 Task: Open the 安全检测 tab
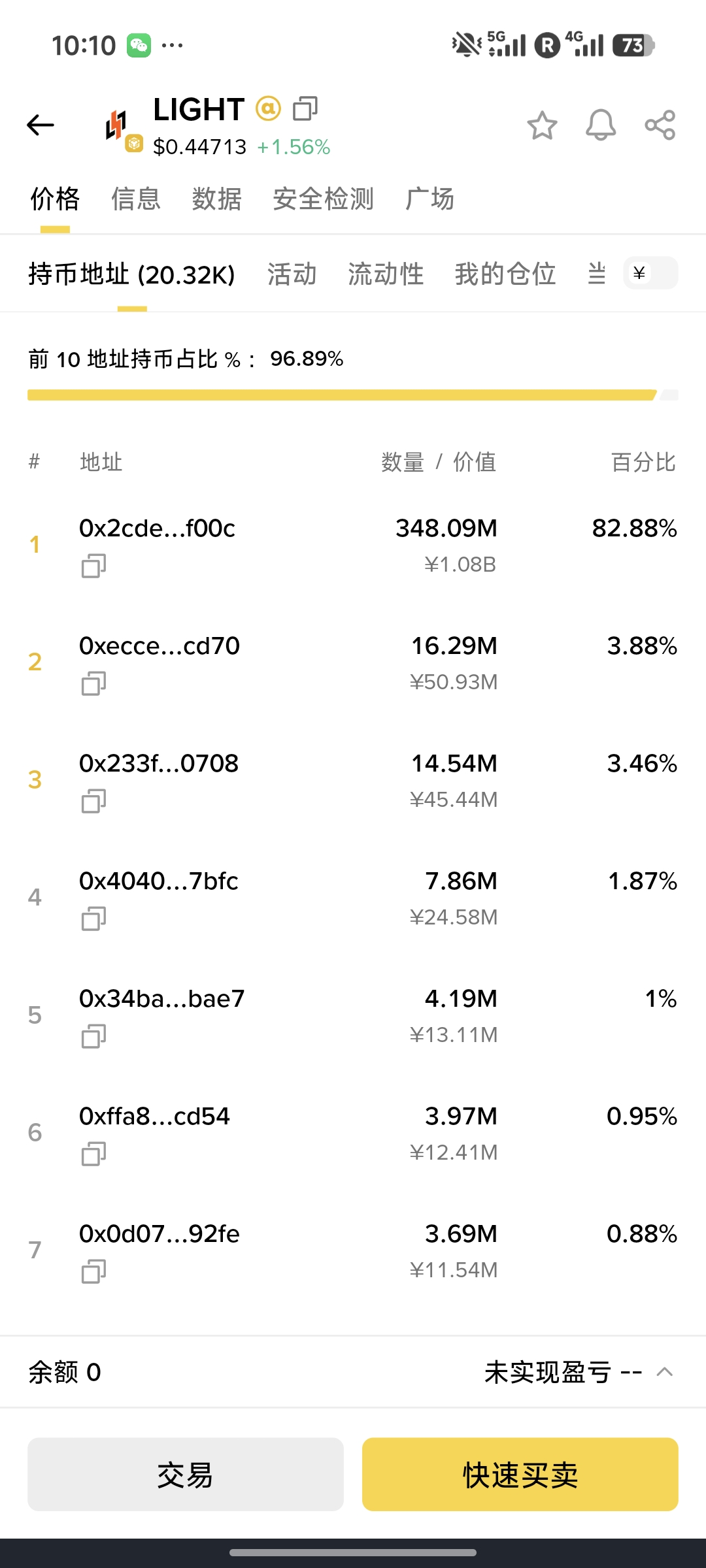(x=323, y=199)
